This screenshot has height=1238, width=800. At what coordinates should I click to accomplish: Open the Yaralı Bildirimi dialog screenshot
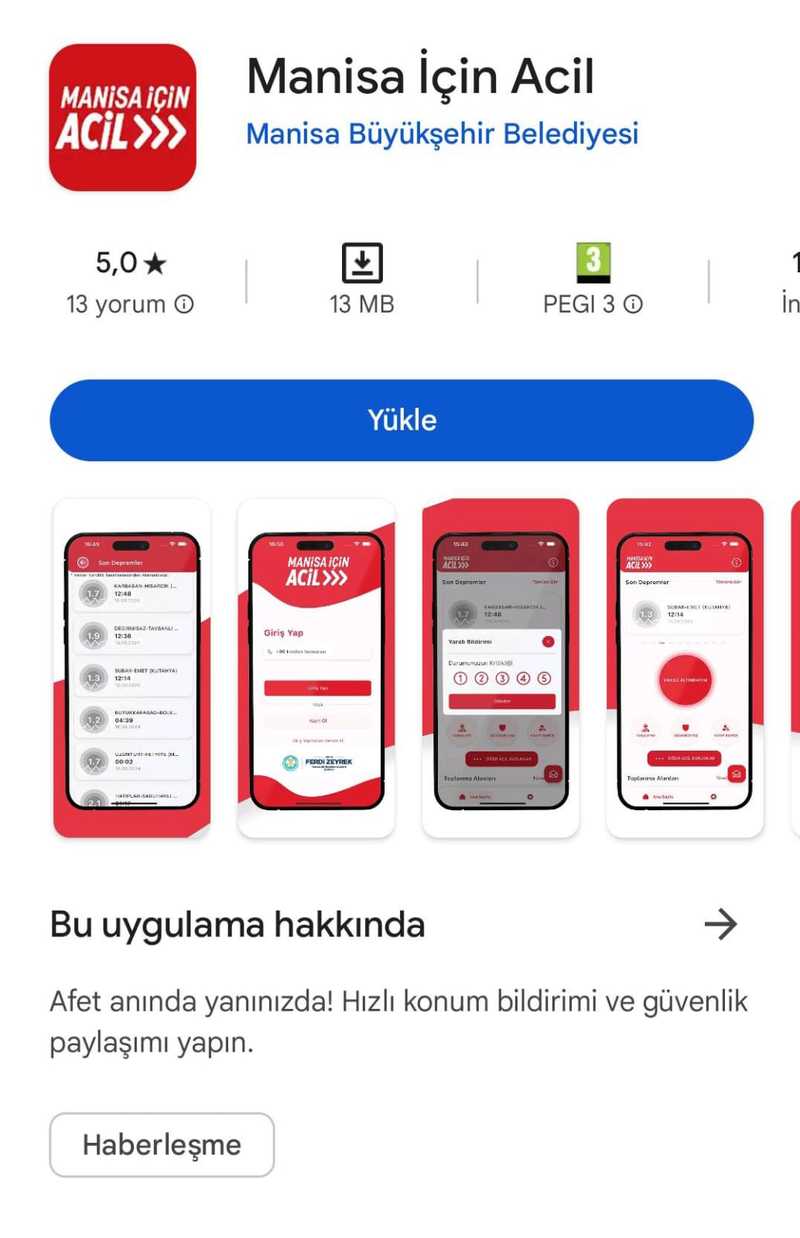500,668
